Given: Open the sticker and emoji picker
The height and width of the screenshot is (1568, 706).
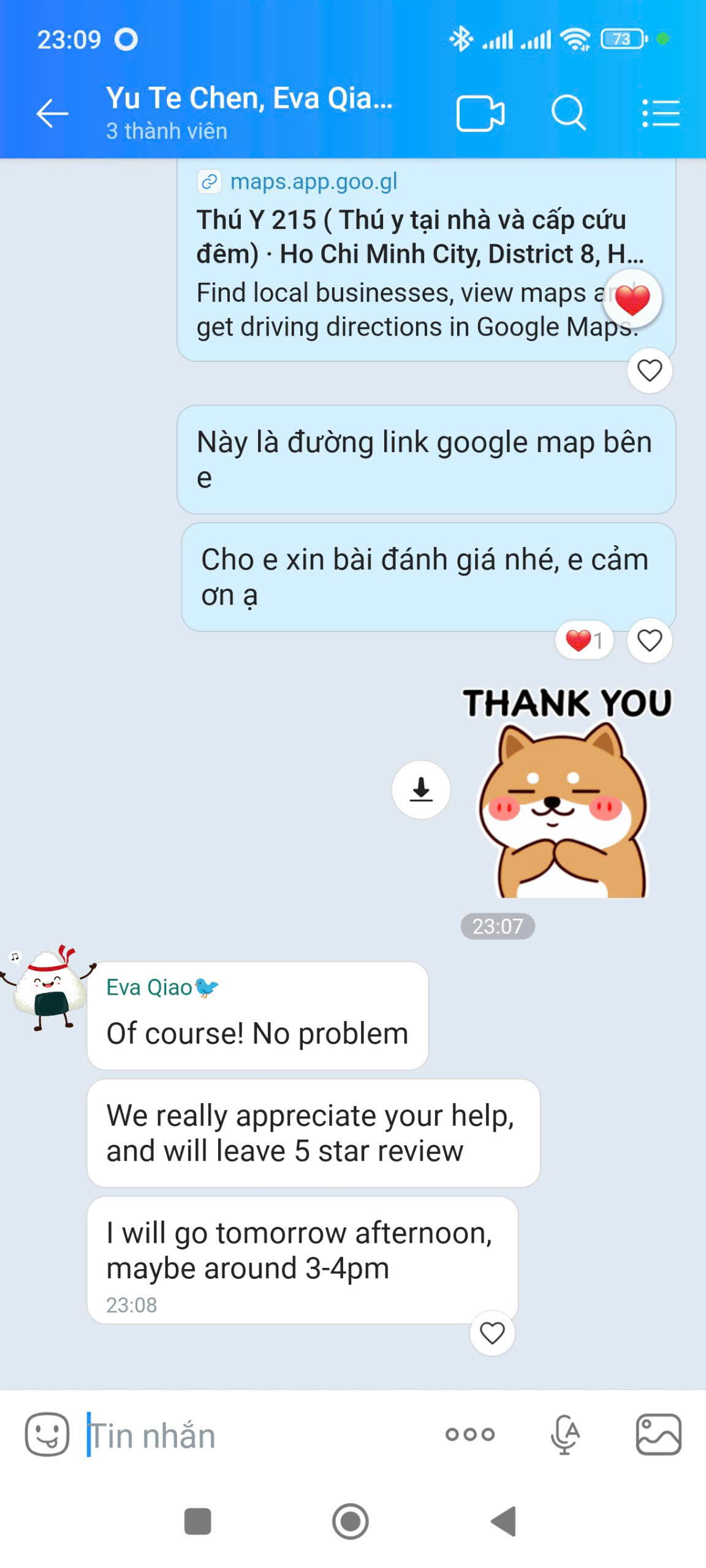Looking at the screenshot, I should pyautogui.click(x=47, y=1434).
